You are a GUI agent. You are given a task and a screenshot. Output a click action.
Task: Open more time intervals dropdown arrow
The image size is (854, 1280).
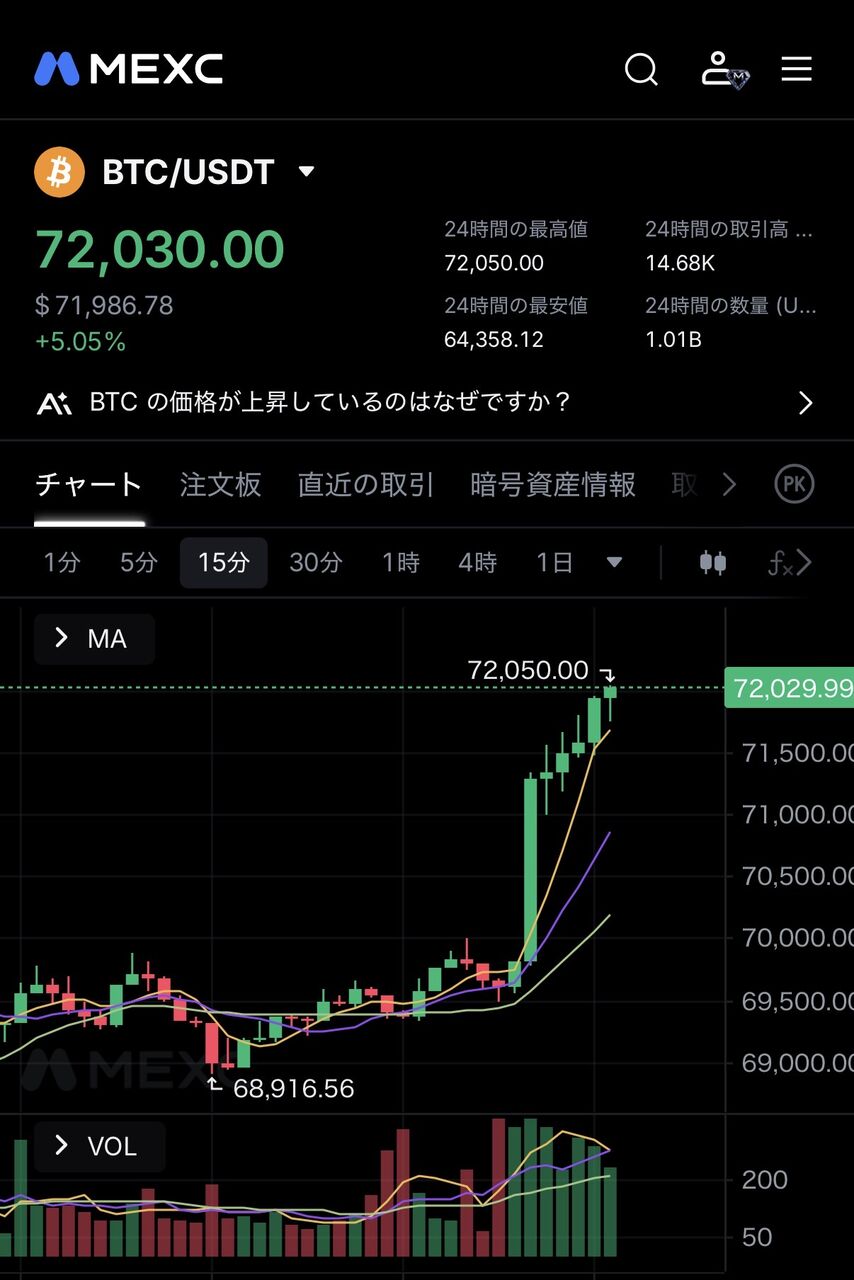pos(615,563)
